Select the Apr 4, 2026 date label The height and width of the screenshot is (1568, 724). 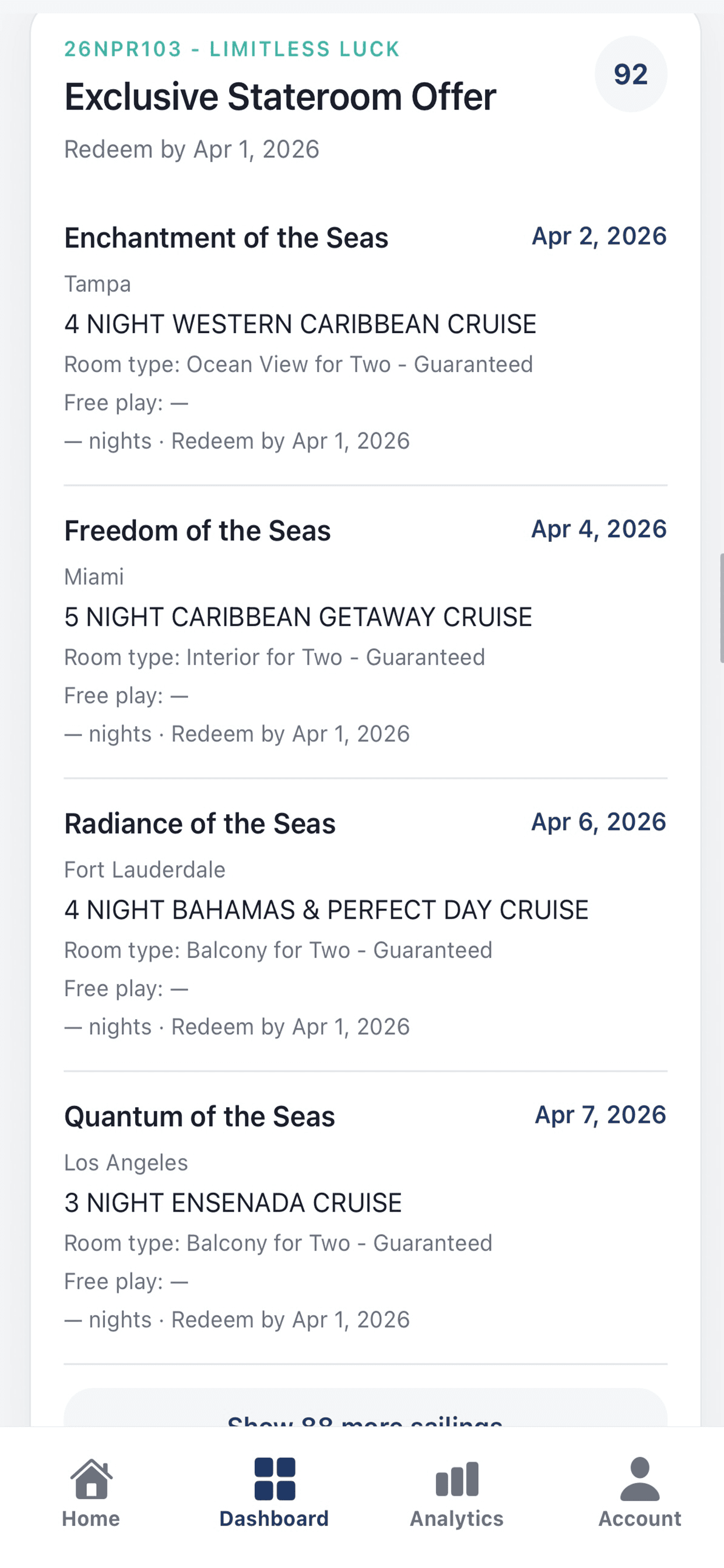pos(599,529)
